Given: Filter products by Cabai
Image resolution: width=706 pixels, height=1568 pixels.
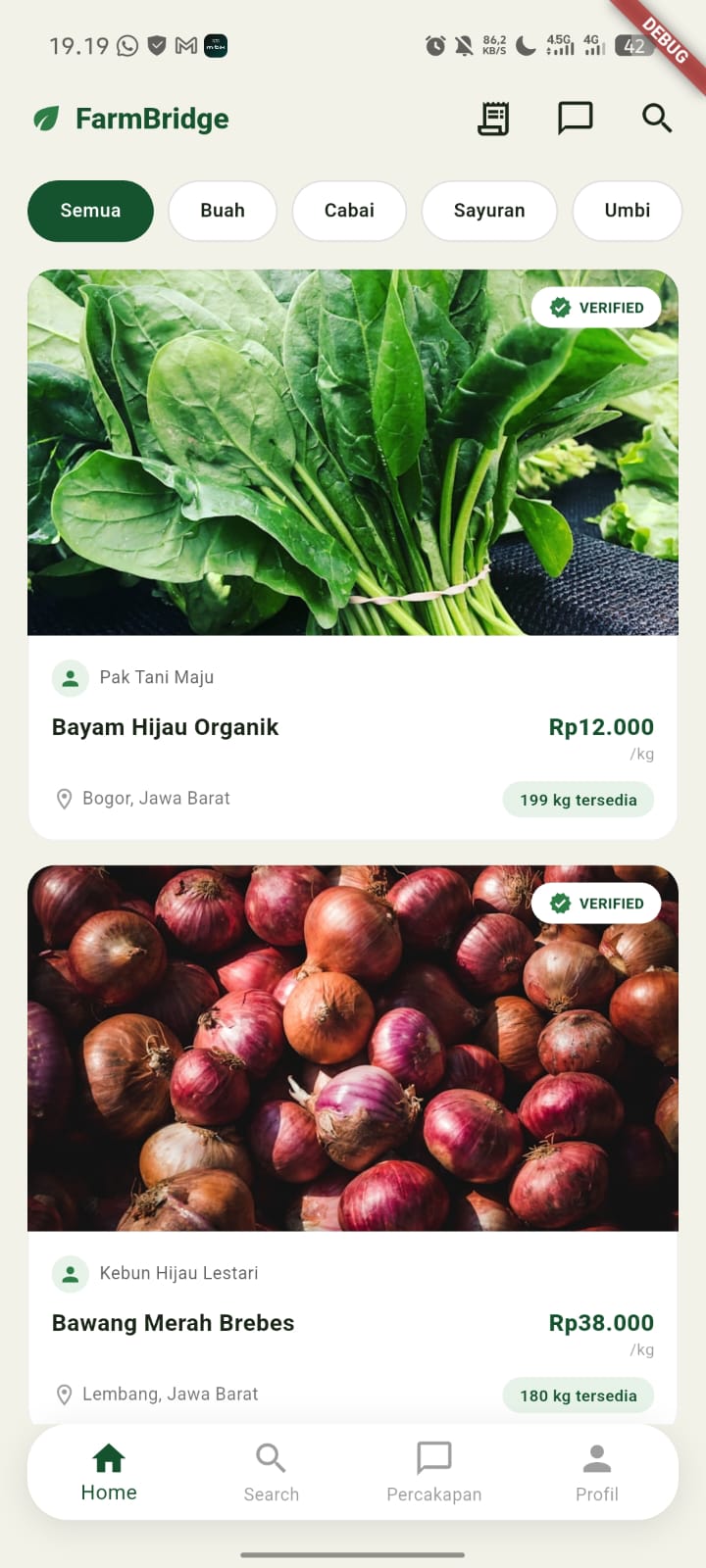Looking at the screenshot, I should tap(349, 211).
